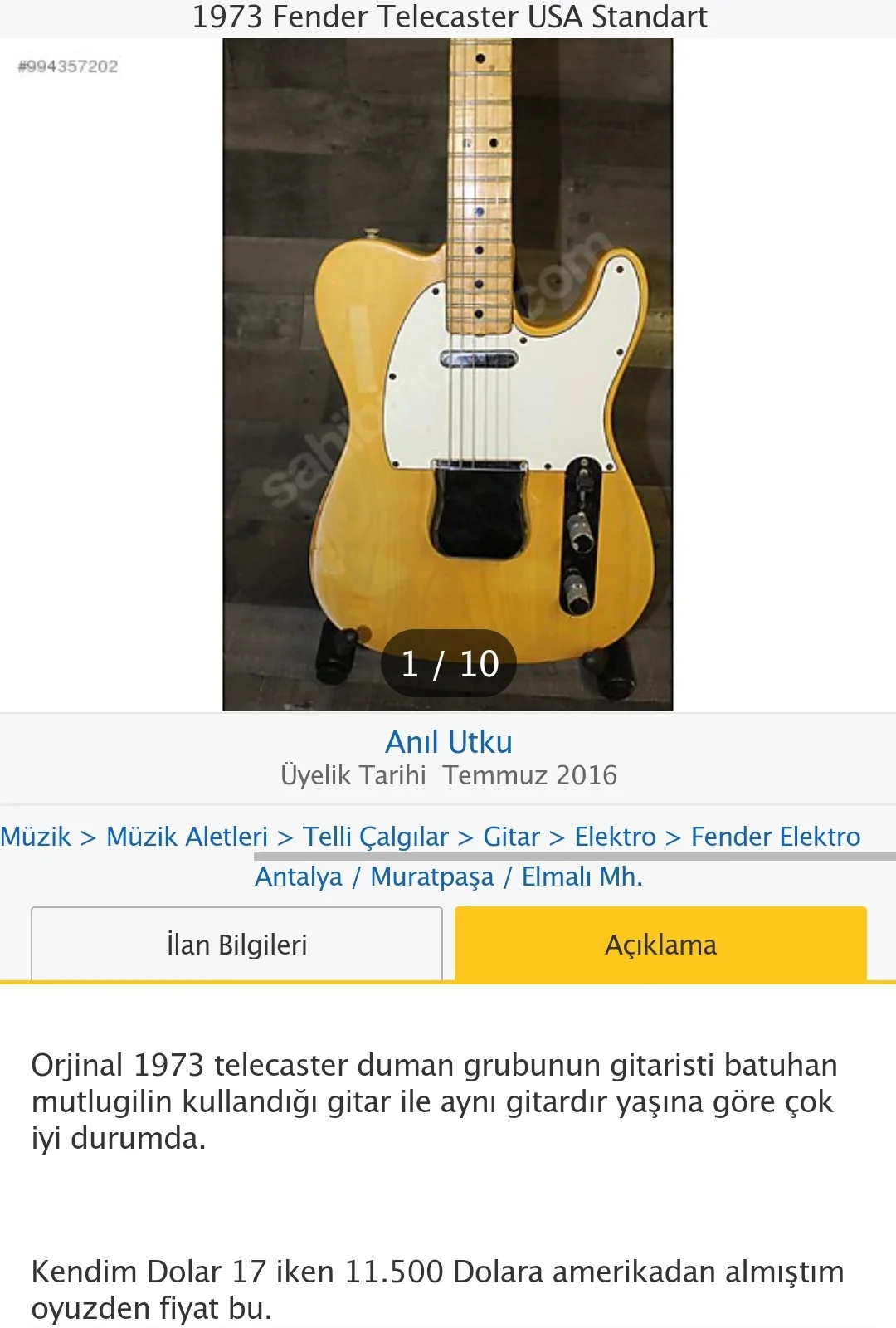This screenshot has width=896, height=1328.
Task: Go to the Müzik category
Action: tap(36, 837)
